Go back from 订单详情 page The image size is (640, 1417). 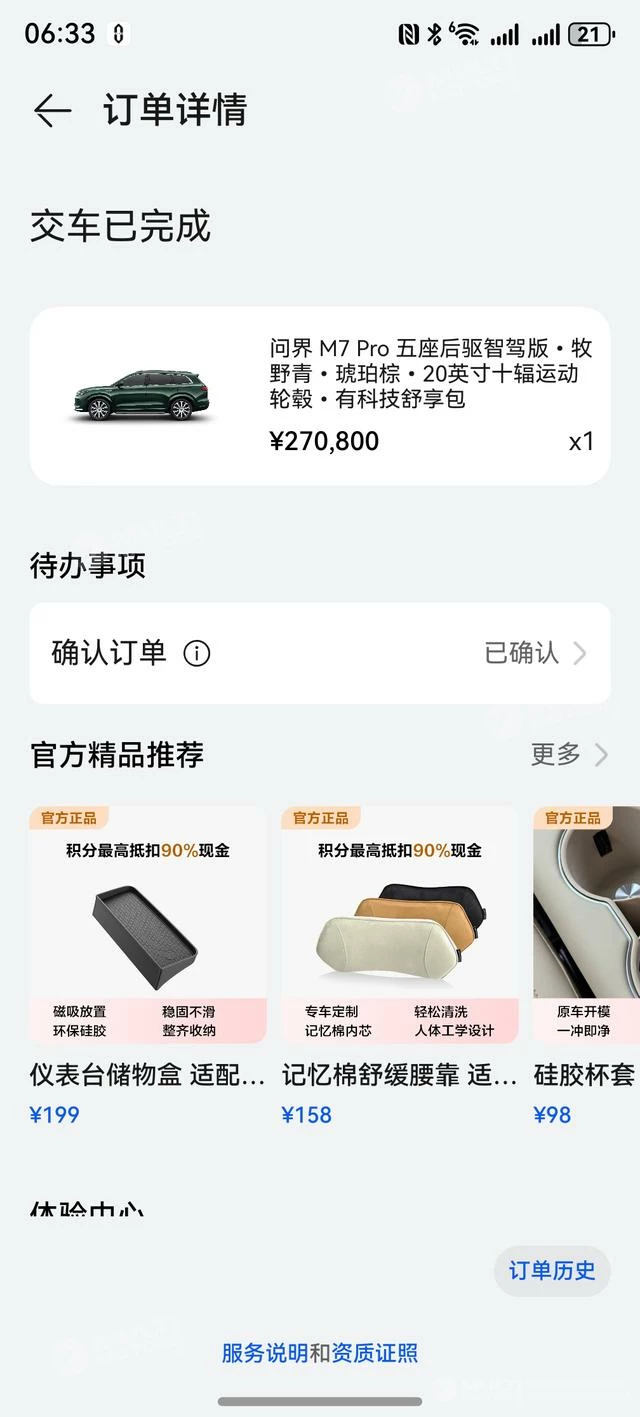click(x=52, y=110)
